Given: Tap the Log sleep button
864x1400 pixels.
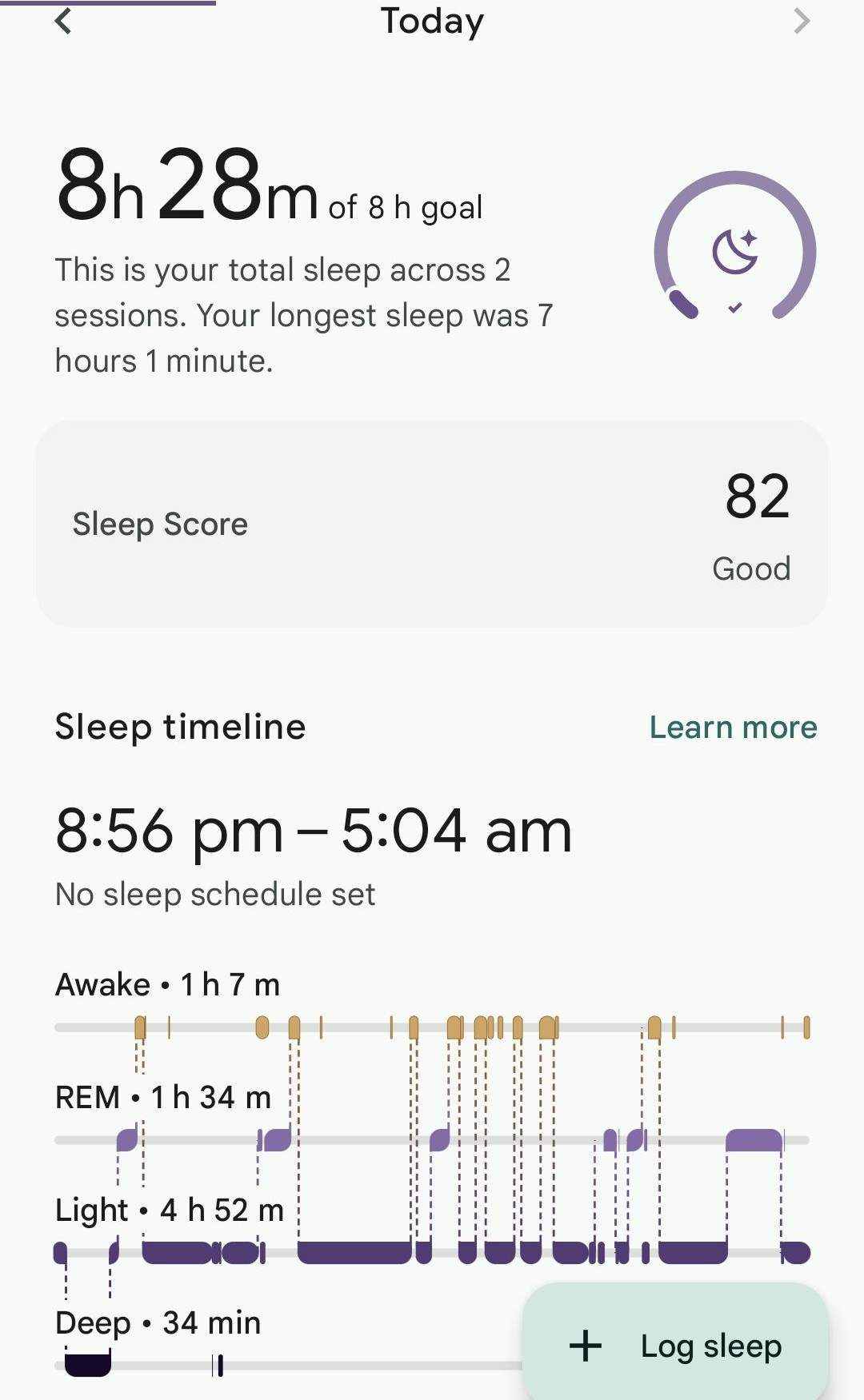Looking at the screenshot, I should (x=675, y=1346).
